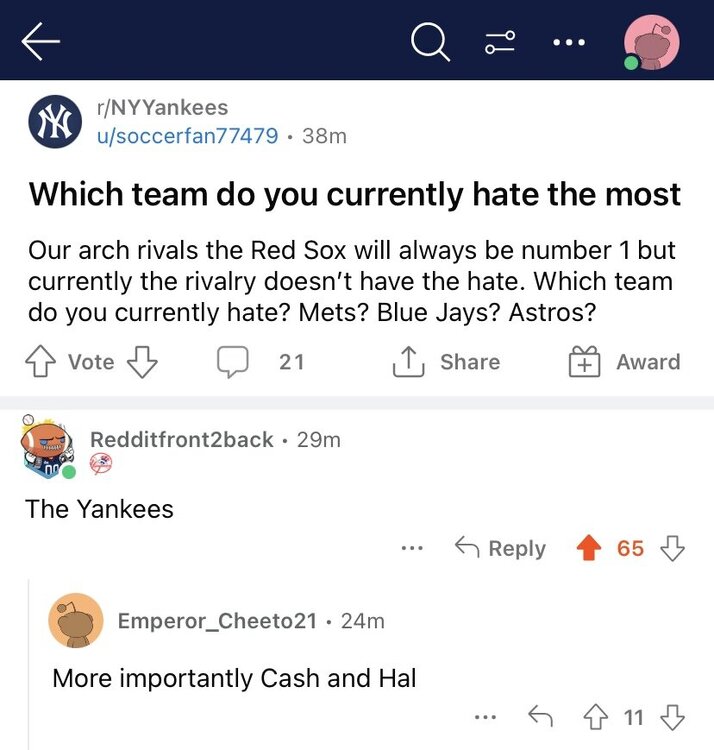Screen dimensions: 714x750
Task: Open u/soccerfan77479's profile
Action: 186,135
